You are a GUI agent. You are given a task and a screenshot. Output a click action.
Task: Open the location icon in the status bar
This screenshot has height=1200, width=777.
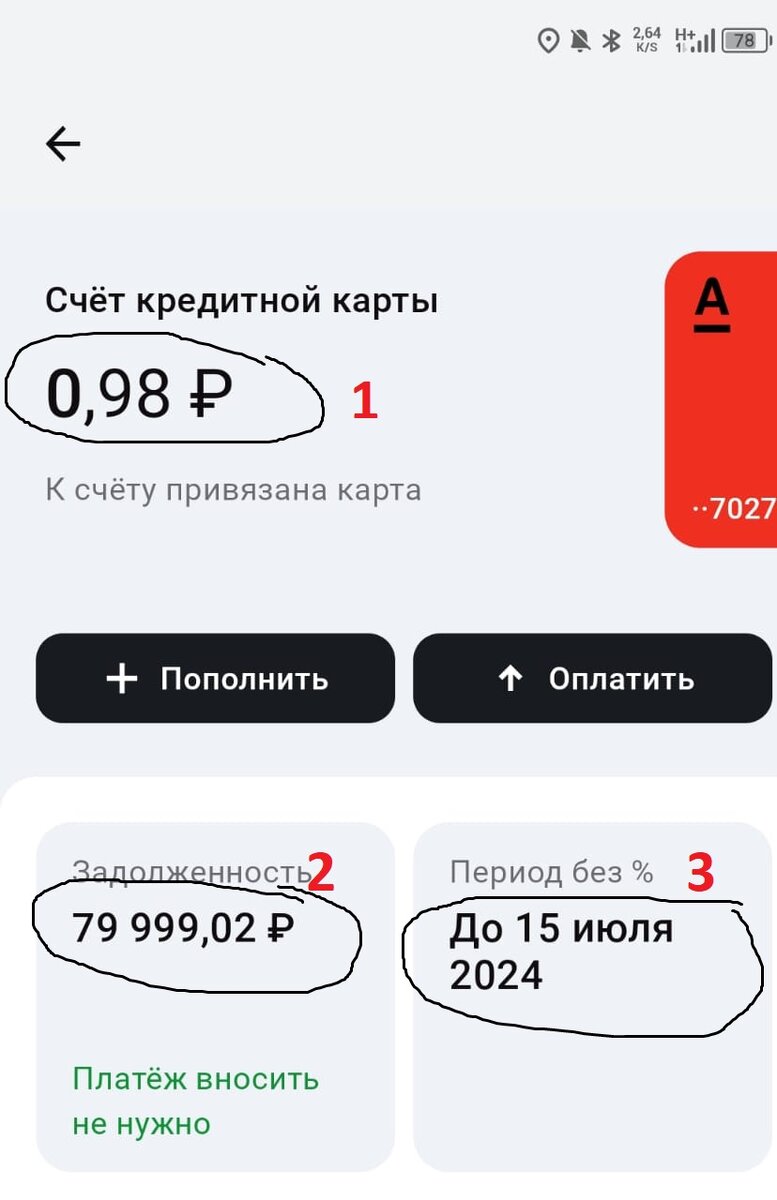(x=547, y=40)
